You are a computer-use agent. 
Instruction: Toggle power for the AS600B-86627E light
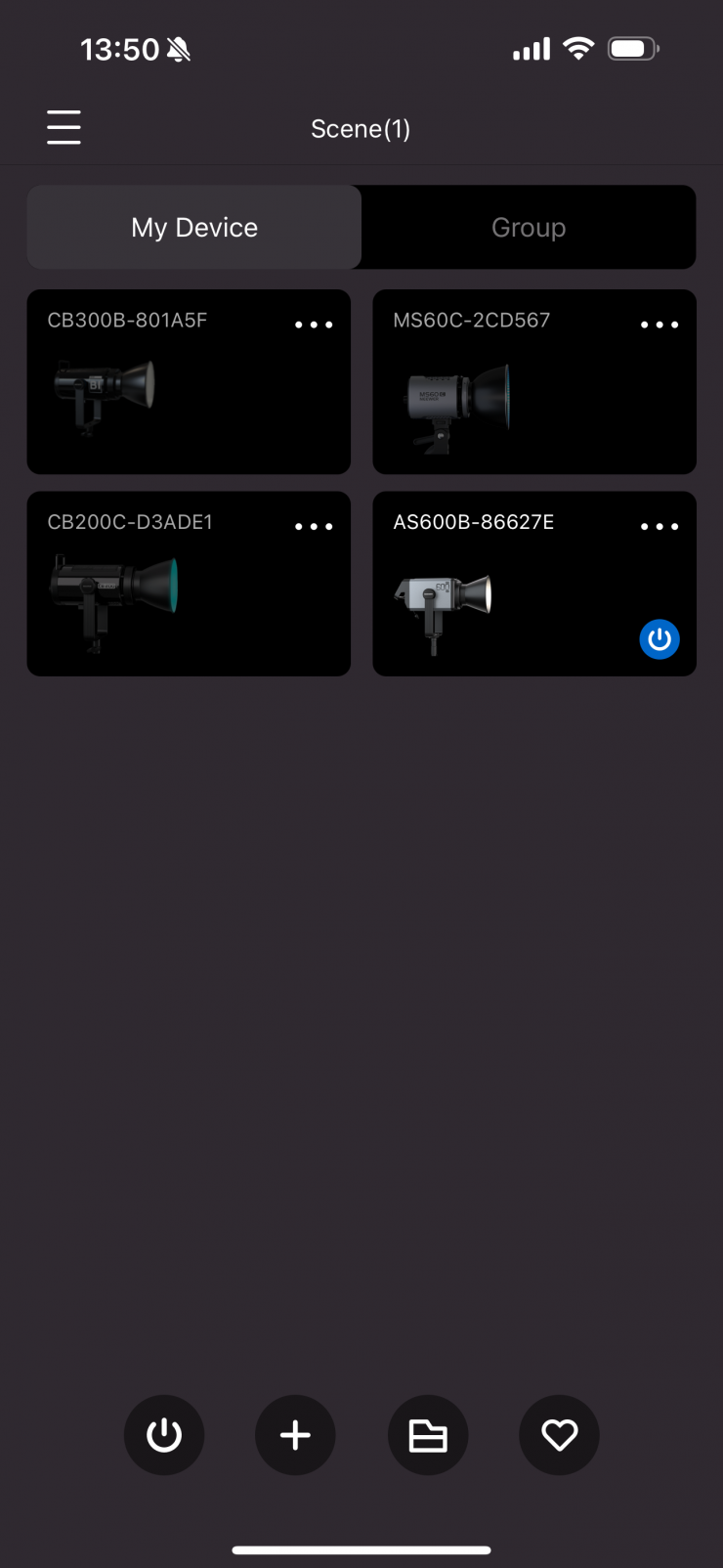[x=659, y=639]
